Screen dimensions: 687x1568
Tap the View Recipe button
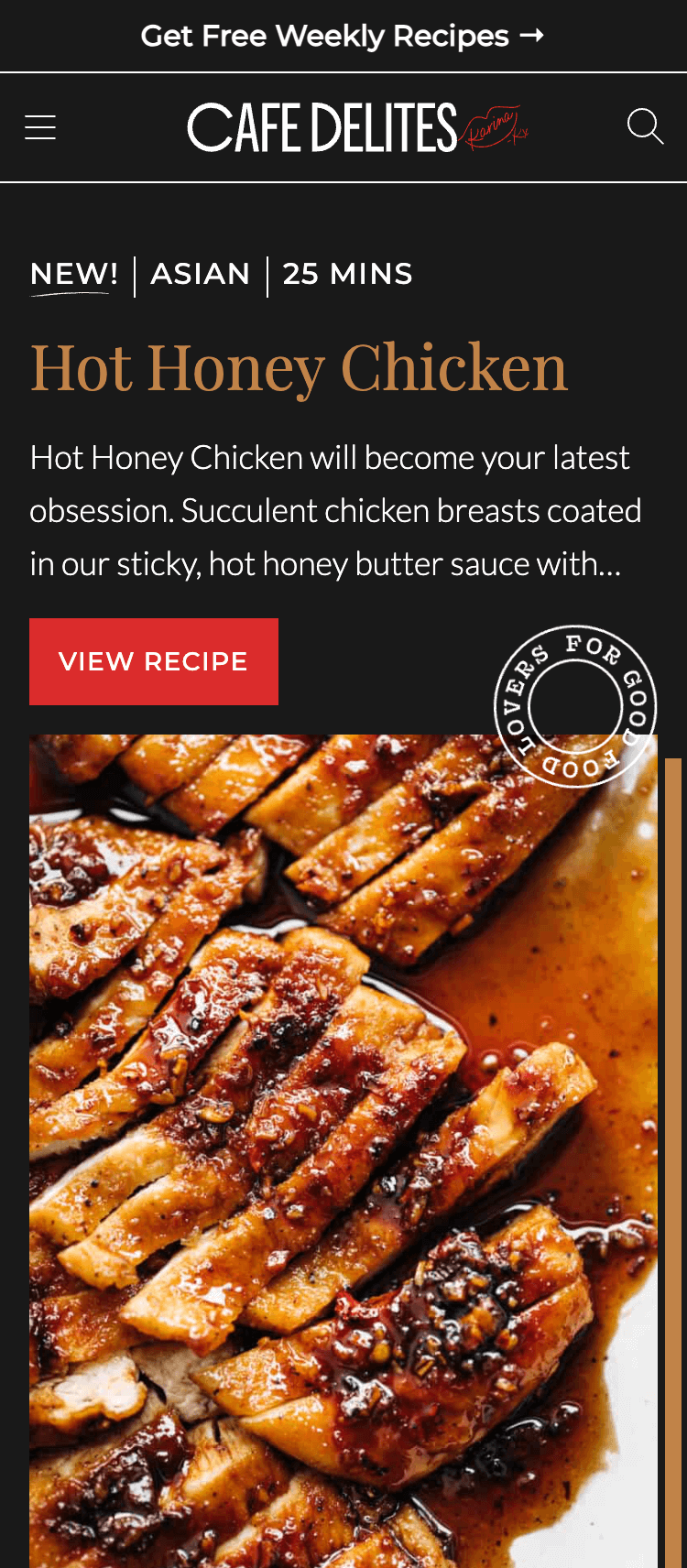[154, 661]
